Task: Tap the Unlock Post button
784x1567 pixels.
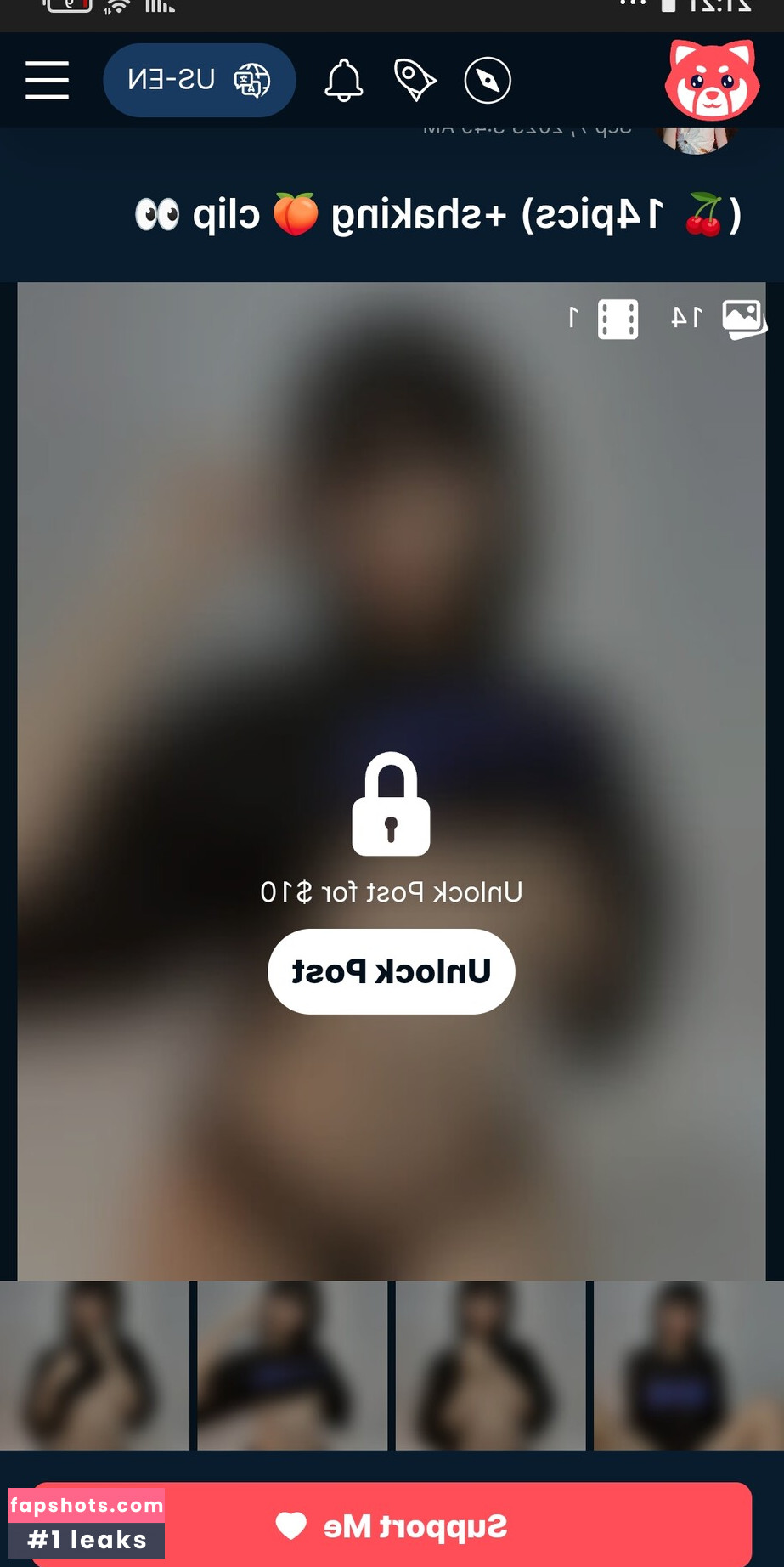Action: click(392, 971)
